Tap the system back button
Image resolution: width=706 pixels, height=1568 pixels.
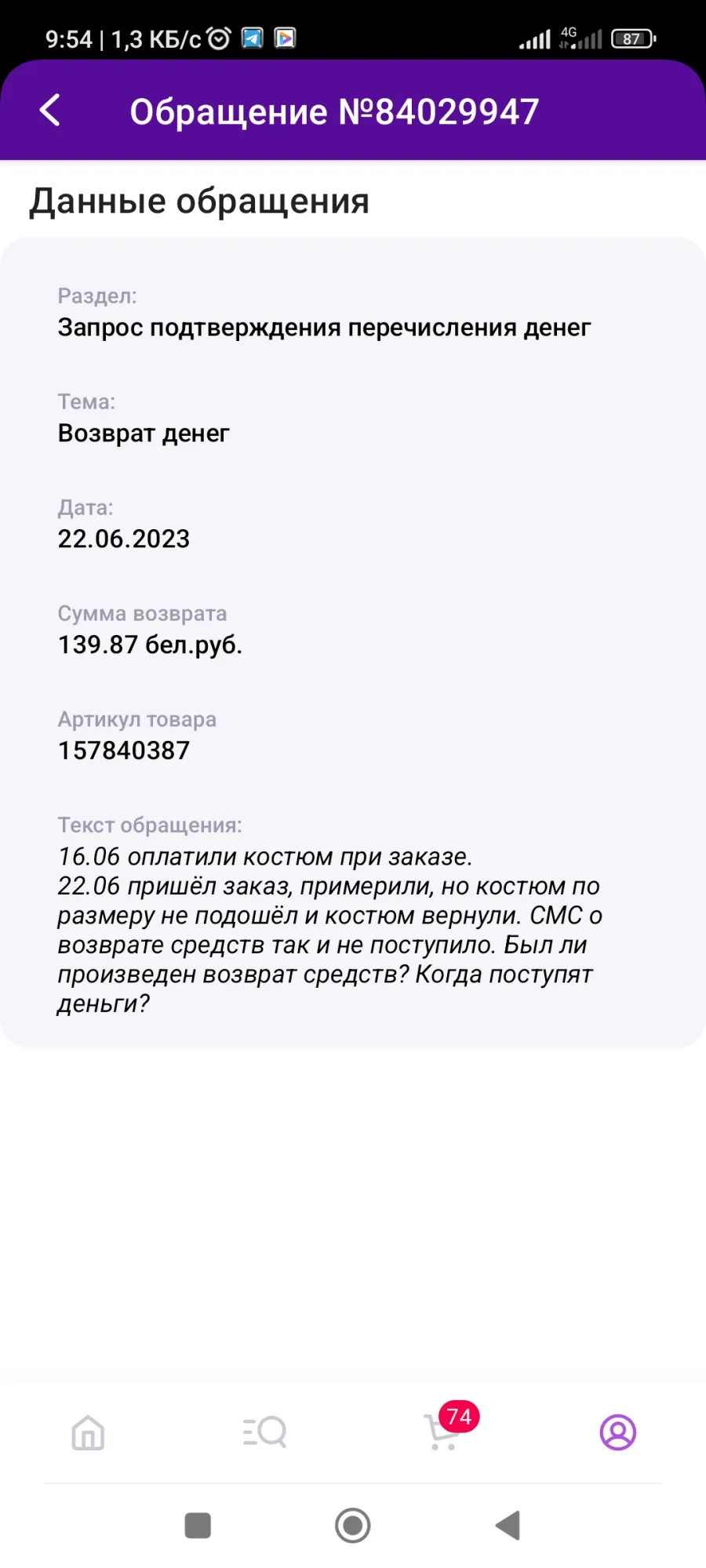(508, 1526)
